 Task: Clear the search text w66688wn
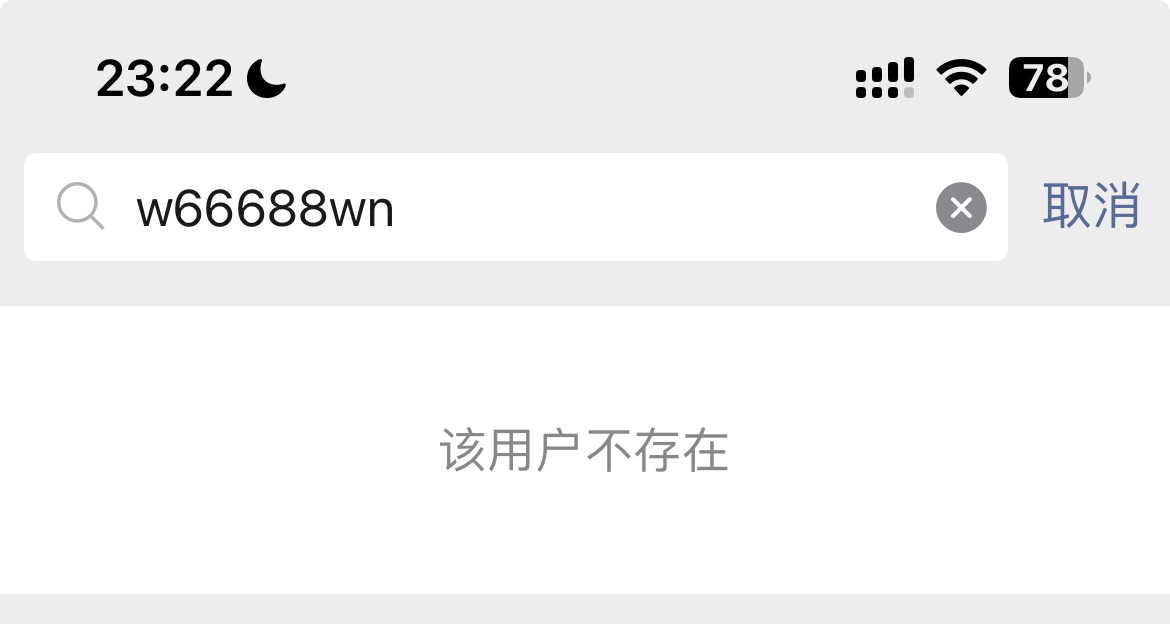[961, 208]
